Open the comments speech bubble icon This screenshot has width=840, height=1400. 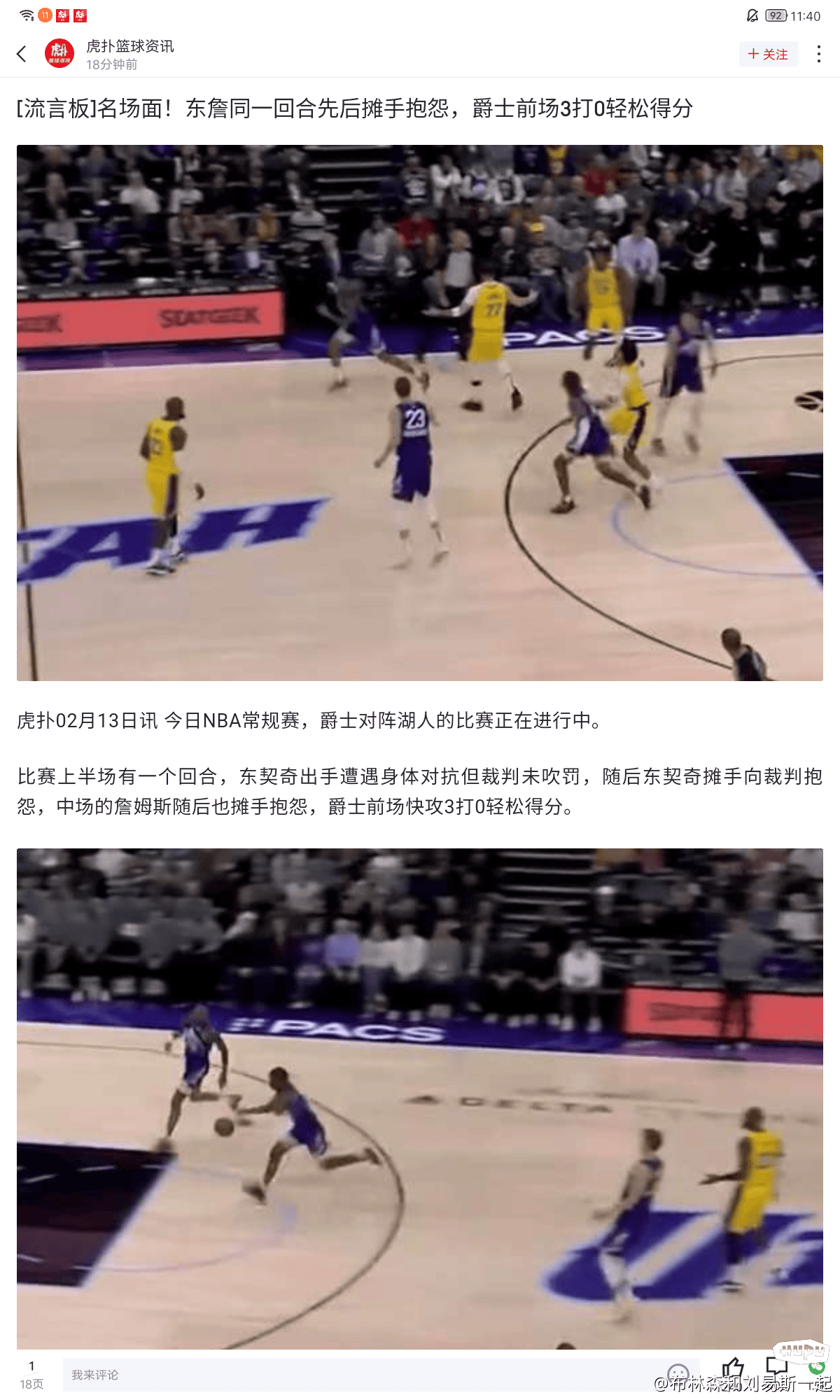pyautogui.click(x=776, y=1366)
